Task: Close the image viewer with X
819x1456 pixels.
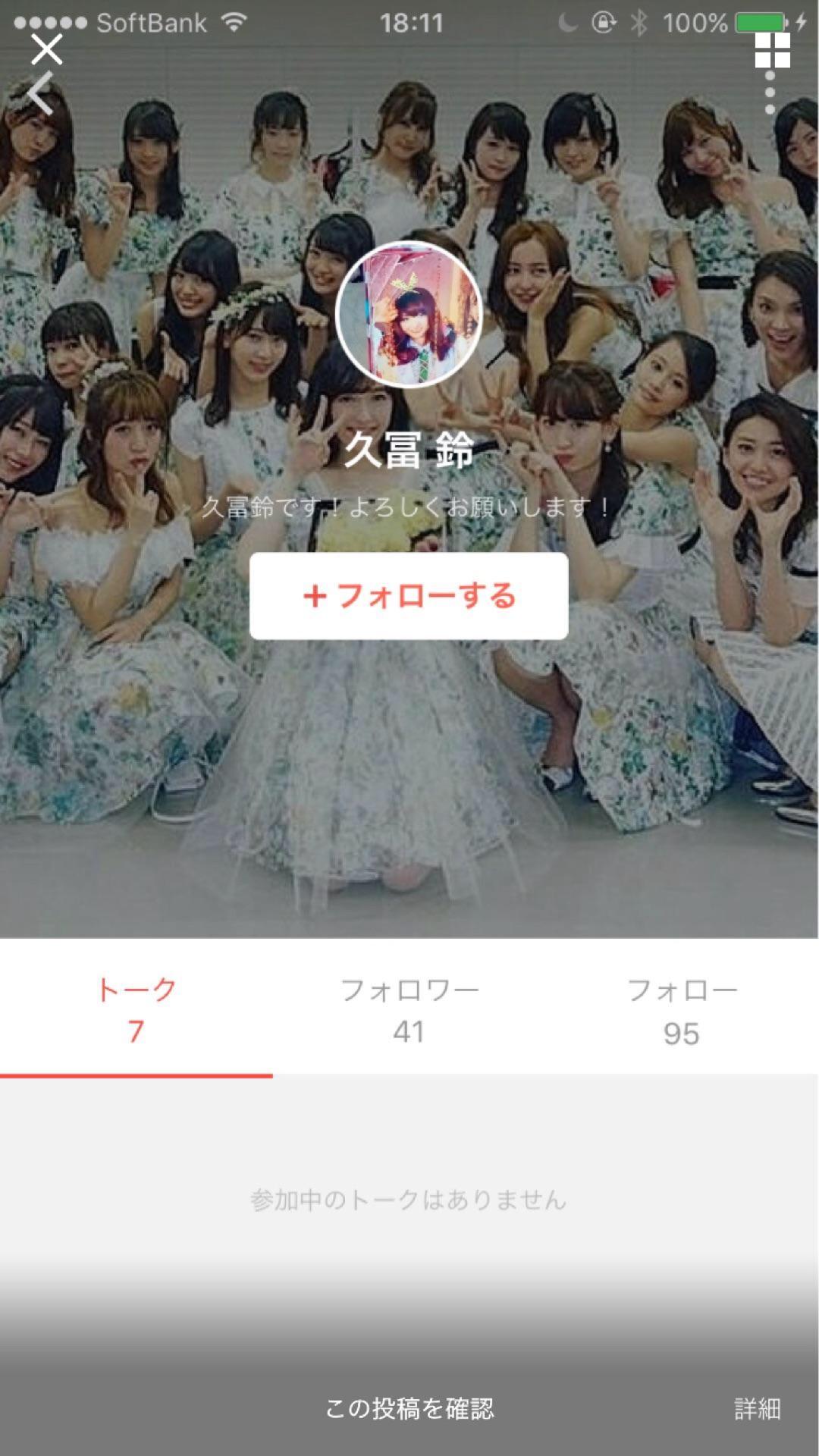Action: coord(46,49)
